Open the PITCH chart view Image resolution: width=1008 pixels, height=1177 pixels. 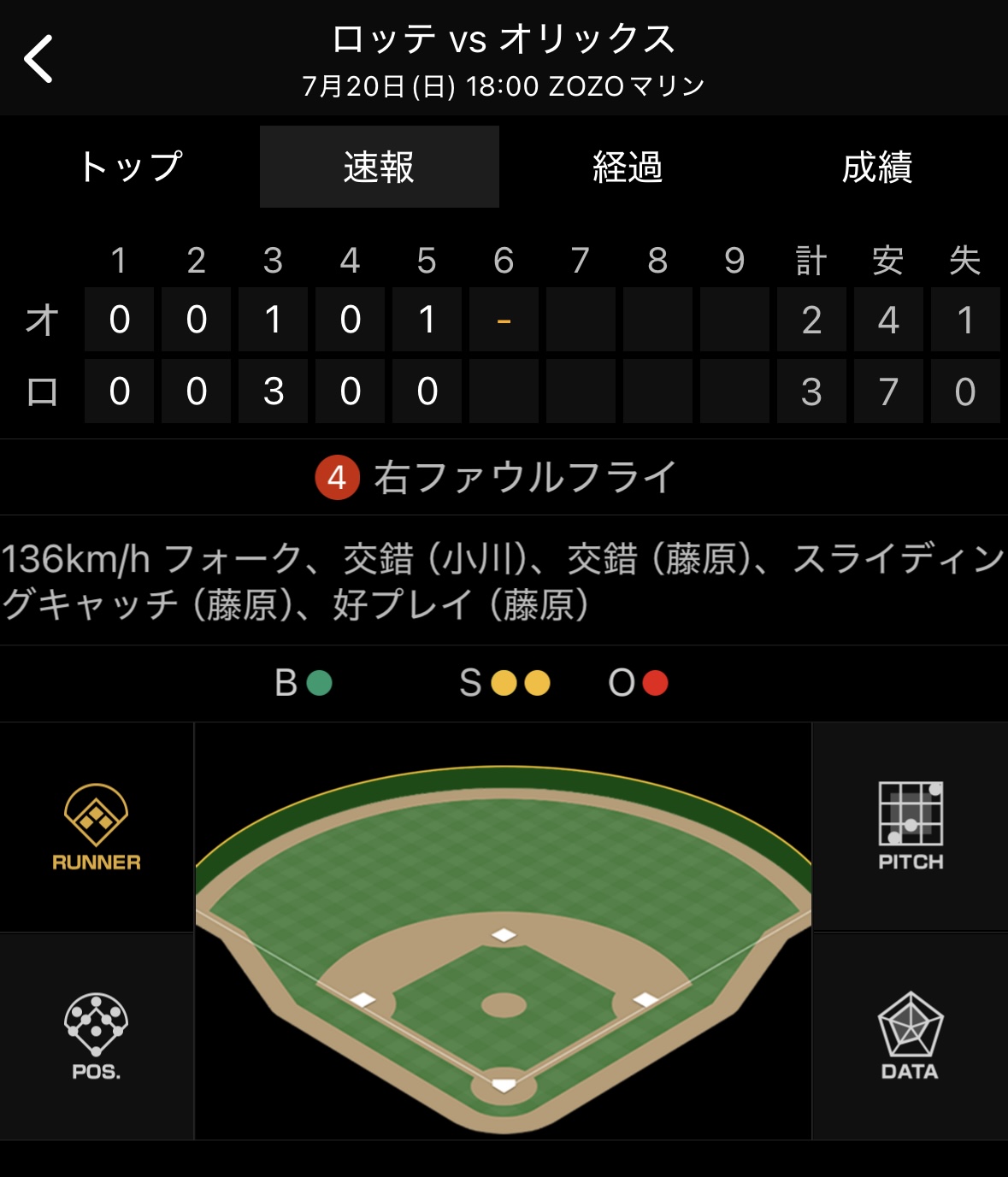pyautogui.click(x=911, y=827)
